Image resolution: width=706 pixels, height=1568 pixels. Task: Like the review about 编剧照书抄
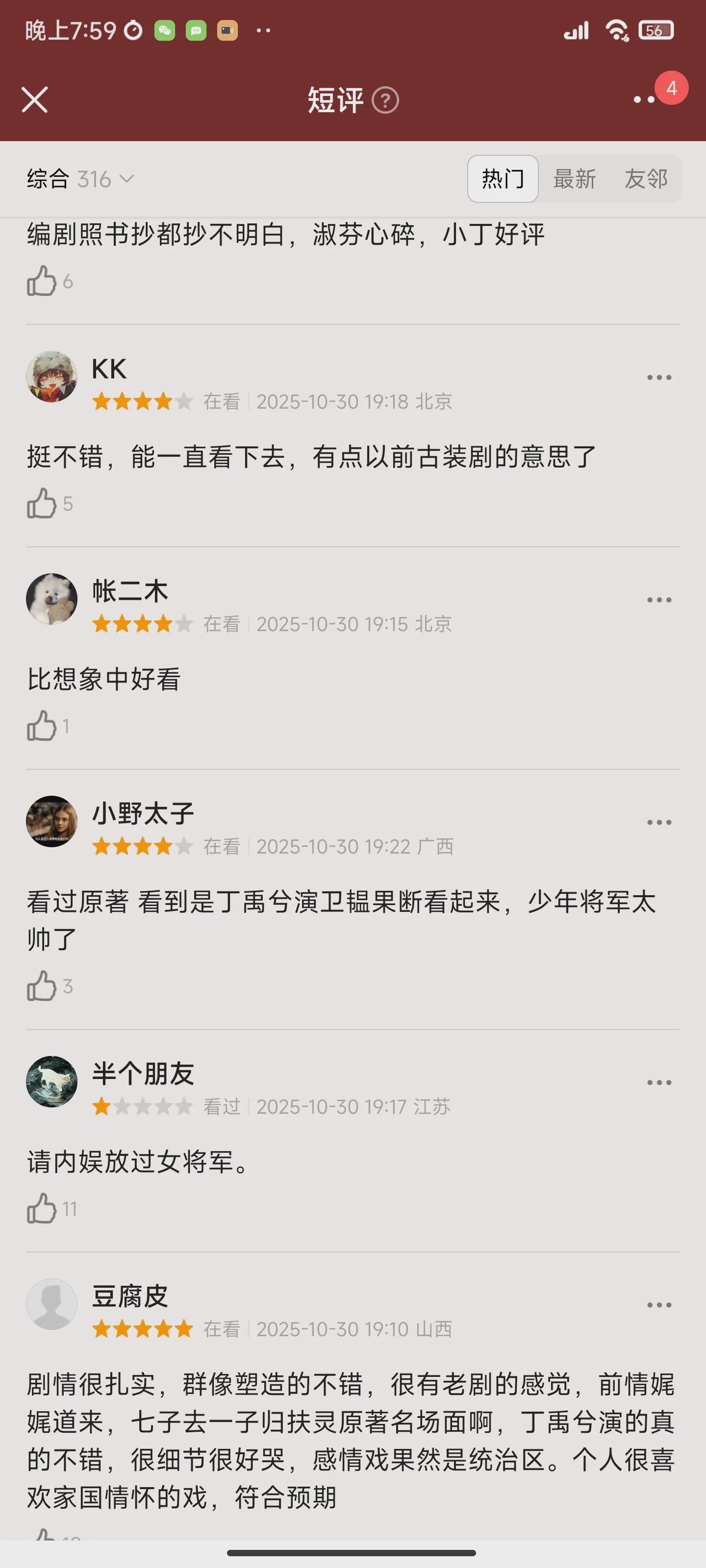pyautogui.click(x=41, y=281)
